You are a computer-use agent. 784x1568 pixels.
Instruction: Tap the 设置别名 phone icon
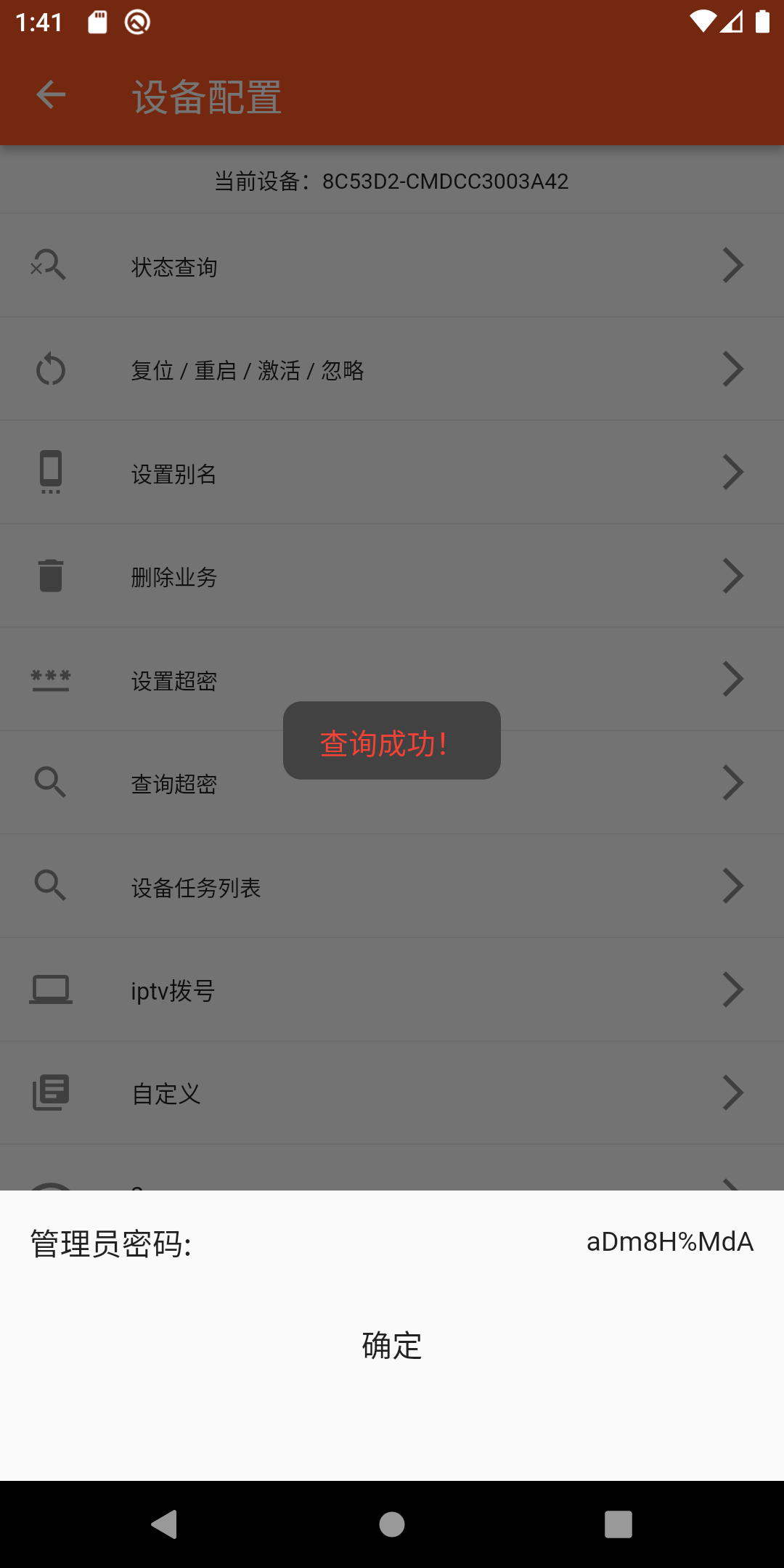pos(50,472)
